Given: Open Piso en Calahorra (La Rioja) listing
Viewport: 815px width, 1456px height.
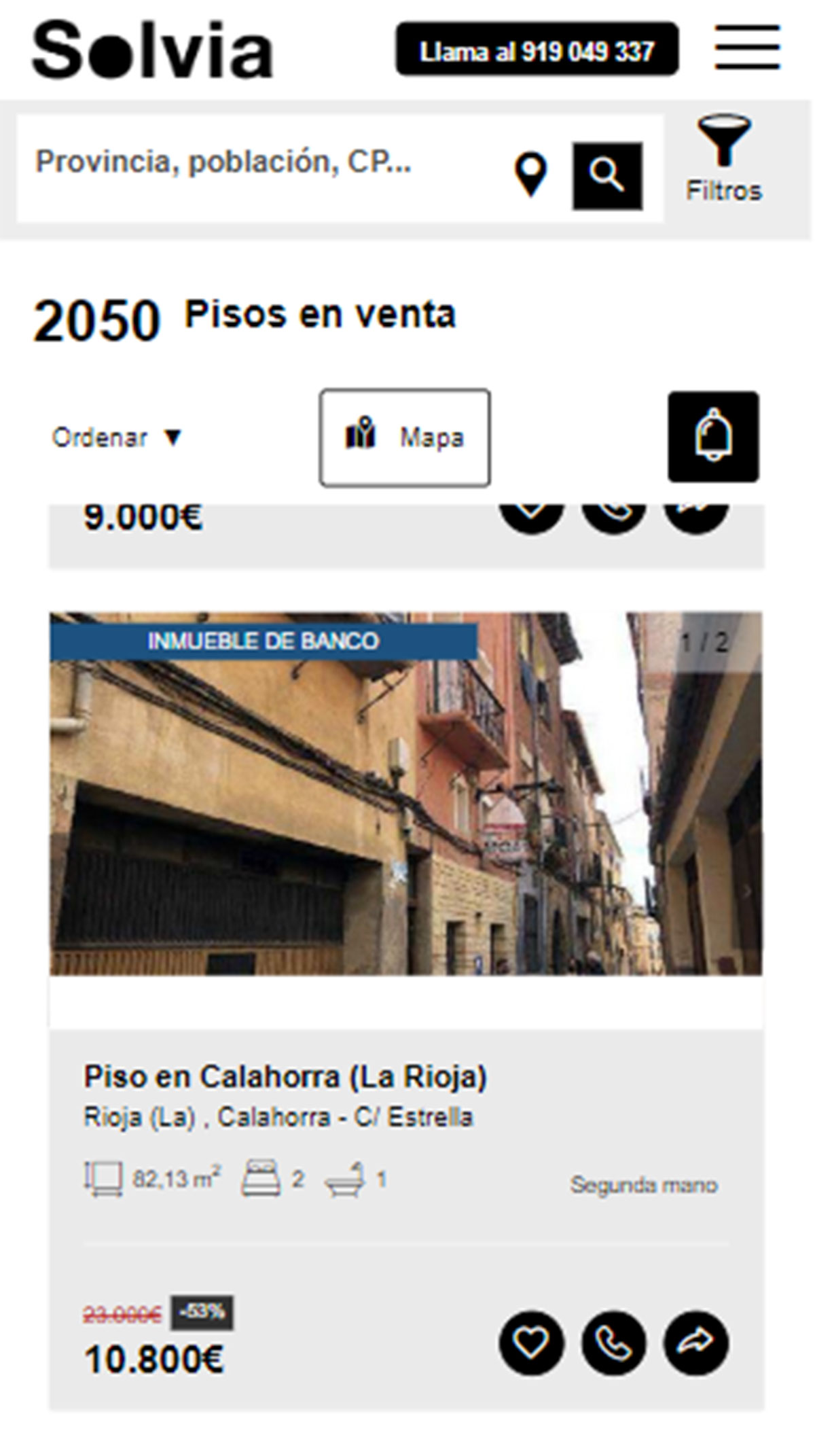Looking at the screenshot, I should 285,1077.
